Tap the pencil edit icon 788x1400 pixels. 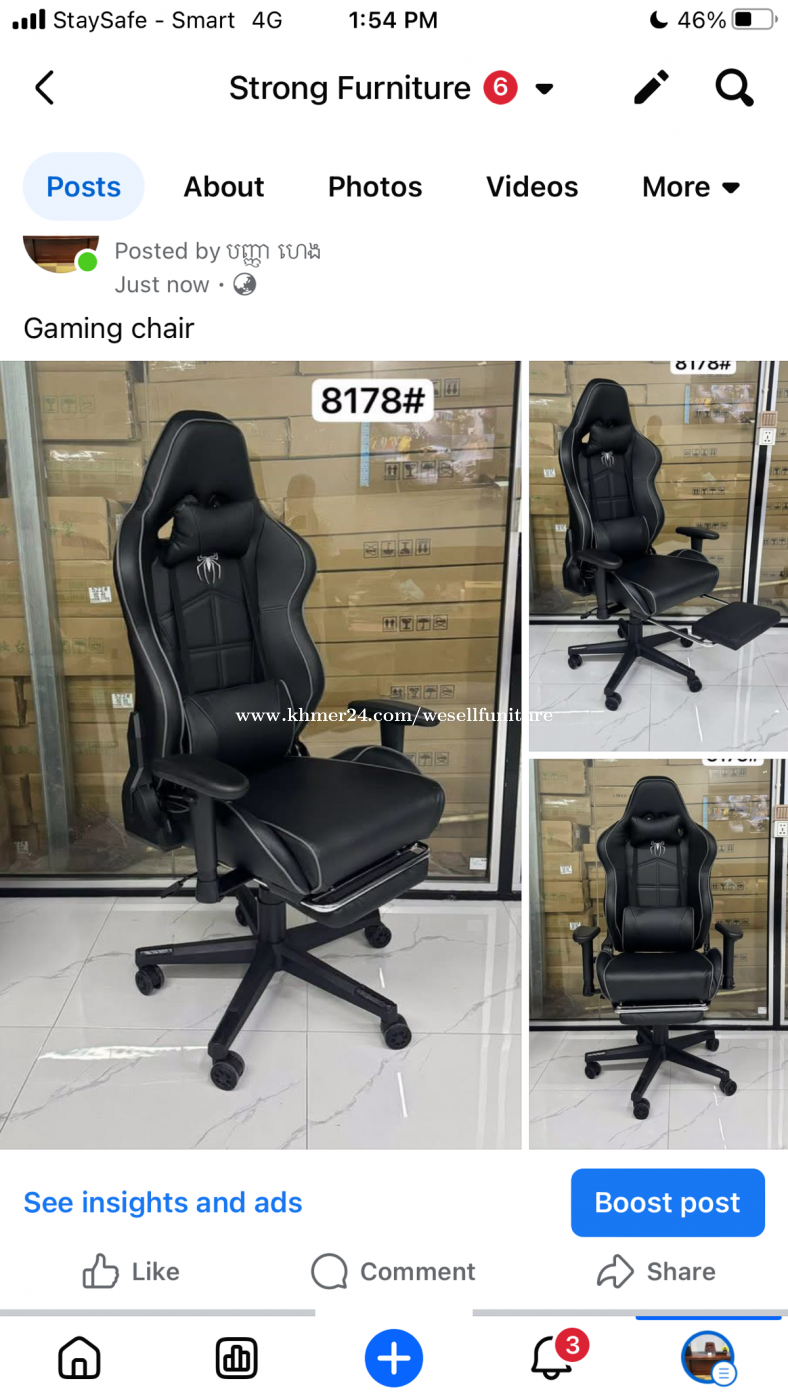click(651, 88)
